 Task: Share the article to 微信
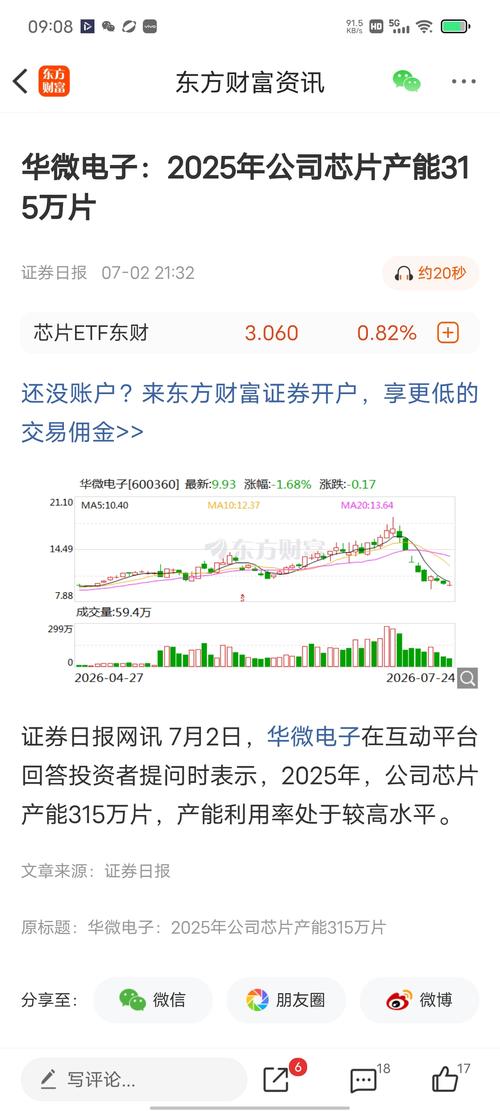click(153, 1000)
